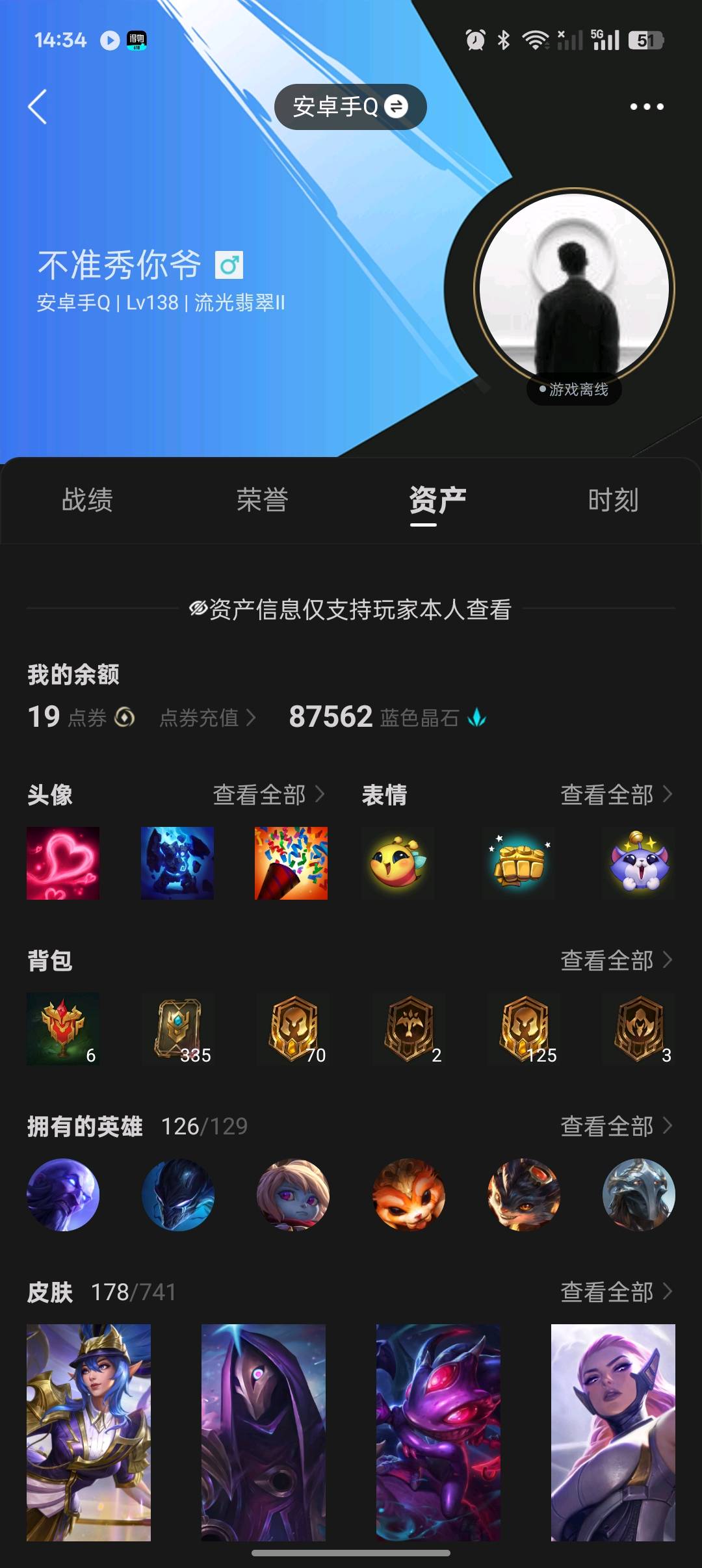Image resolution: width=702 pixels, height=1568 pixels.
Task: Open the backpack item with count 335
Action: coord(177,1028)
